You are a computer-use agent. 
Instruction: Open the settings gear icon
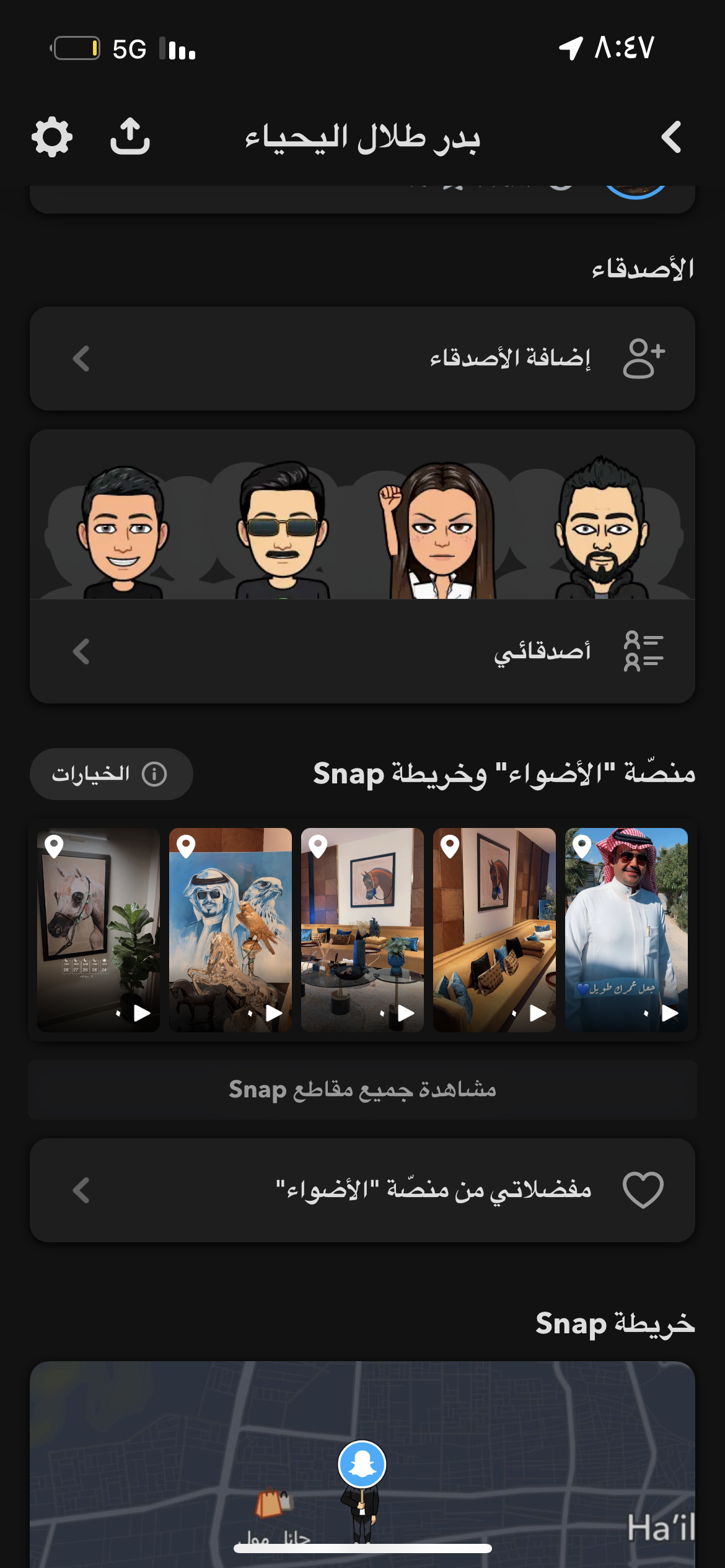(52, 137)
